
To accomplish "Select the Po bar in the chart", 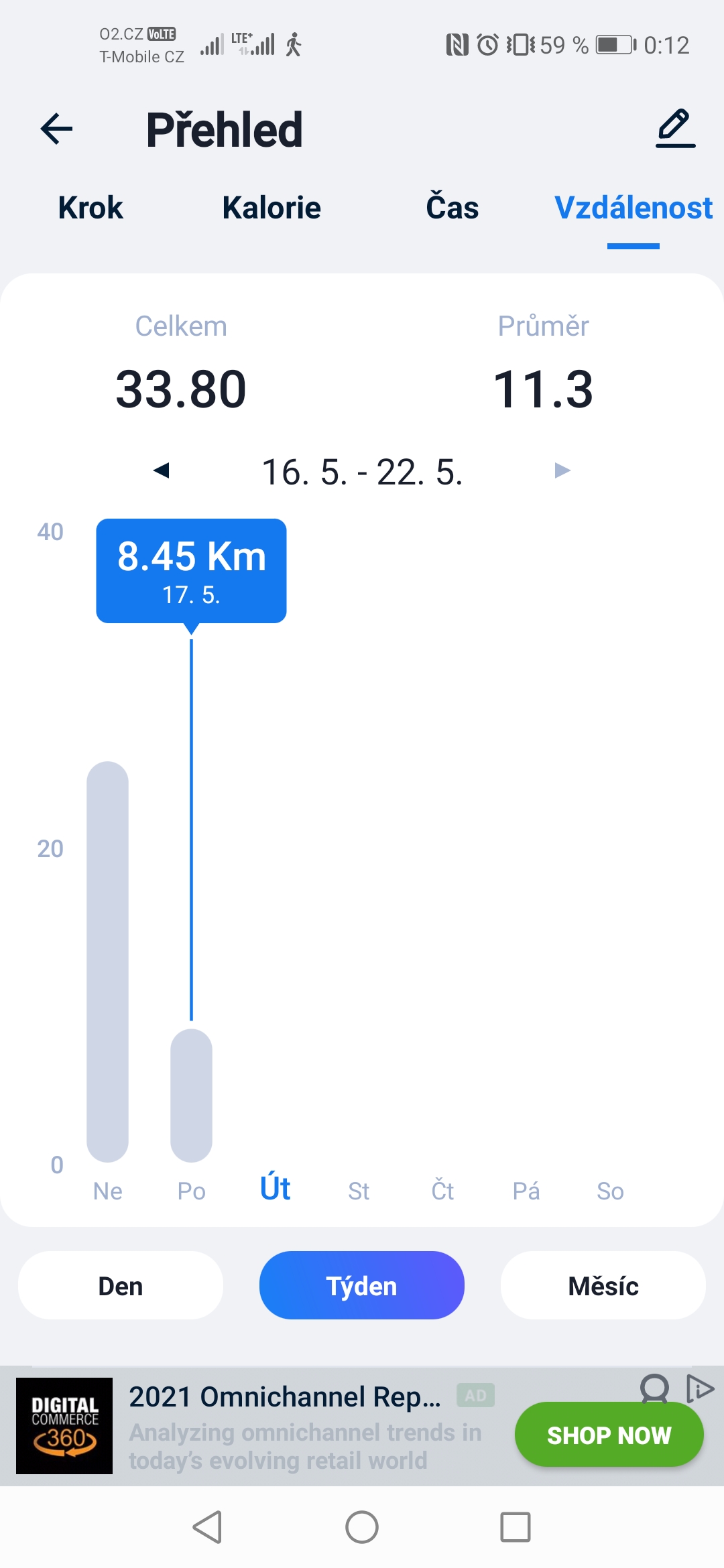I will click(191, 1096).
